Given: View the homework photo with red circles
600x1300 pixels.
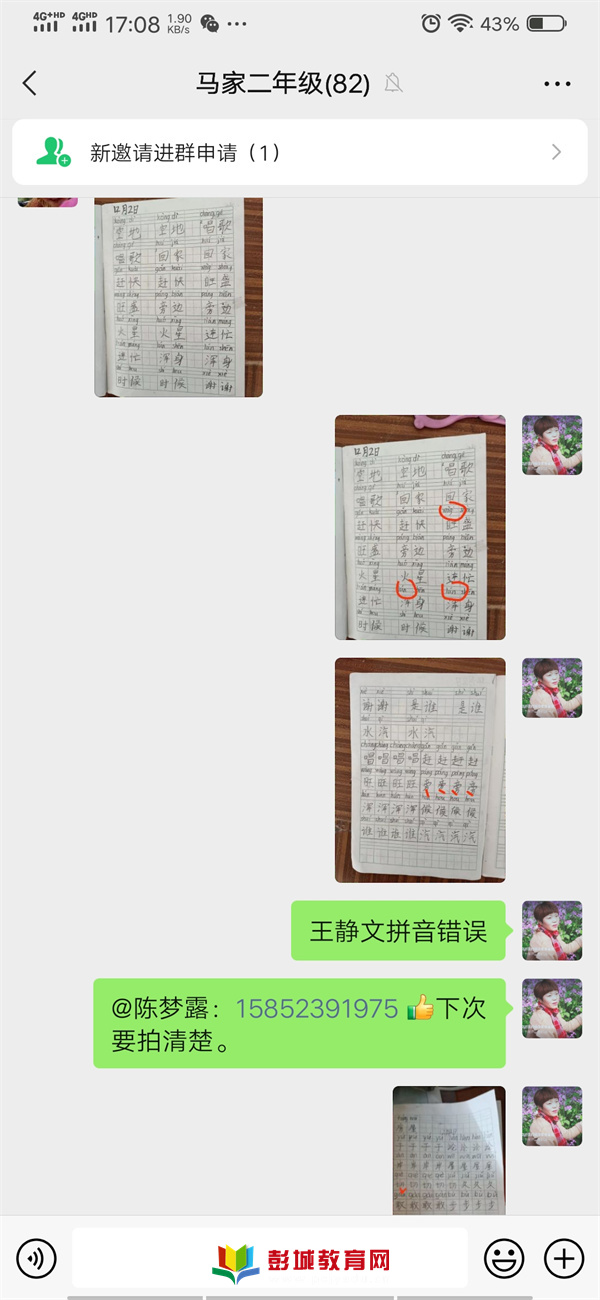Looking at the screenshot, I should click(419, 527).
